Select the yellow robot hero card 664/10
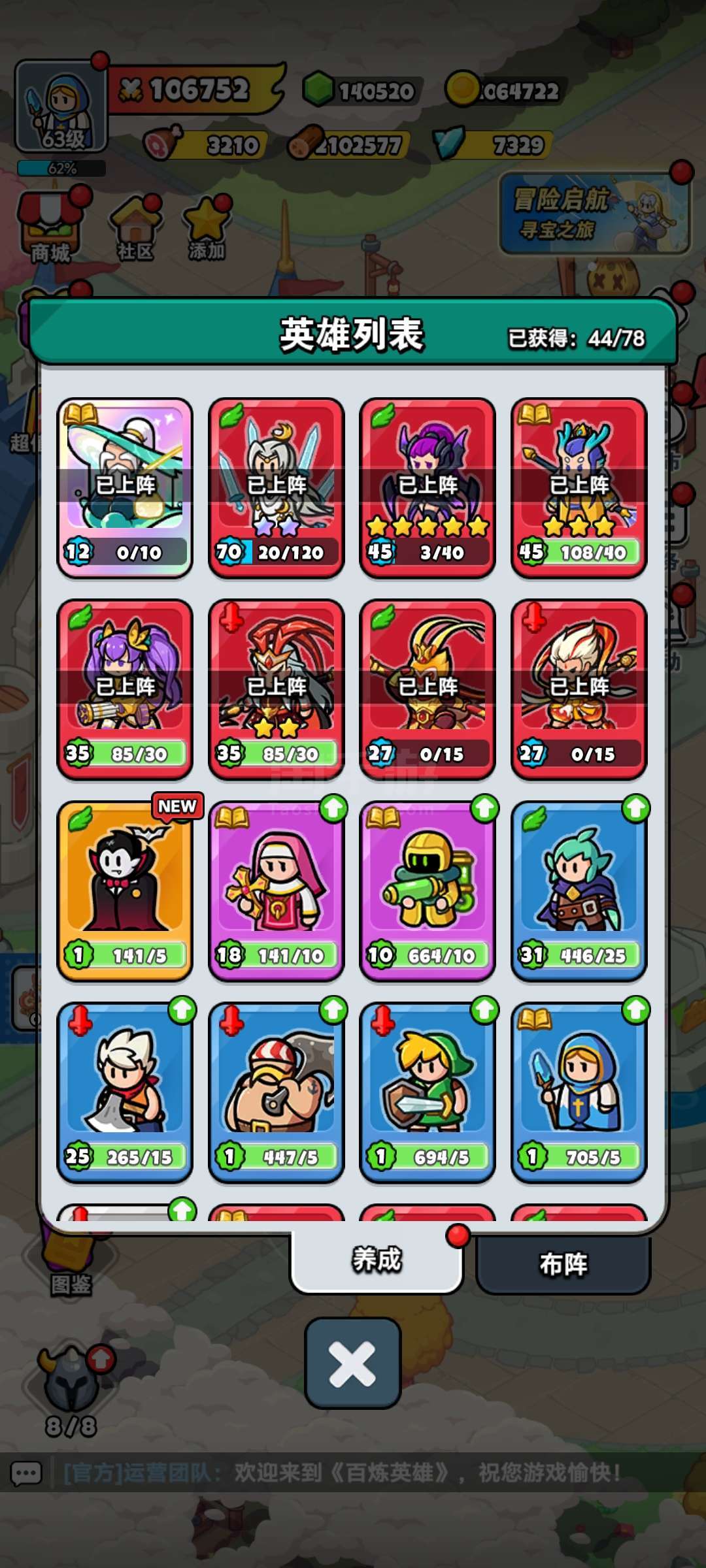The width and height of the screenshot is (706, 1568). 428,889
